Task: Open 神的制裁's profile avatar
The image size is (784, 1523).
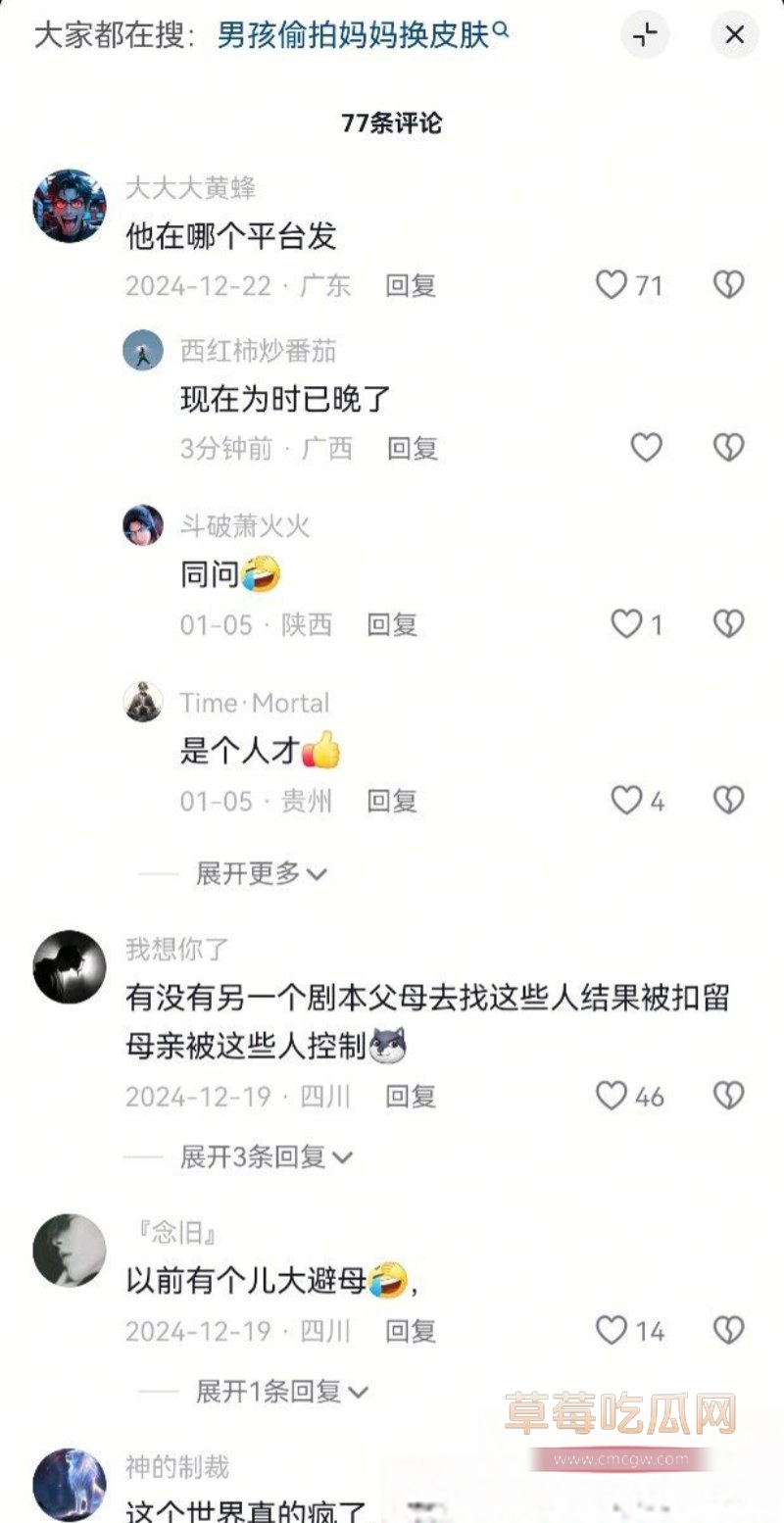Action: (x=70, y=1484)
